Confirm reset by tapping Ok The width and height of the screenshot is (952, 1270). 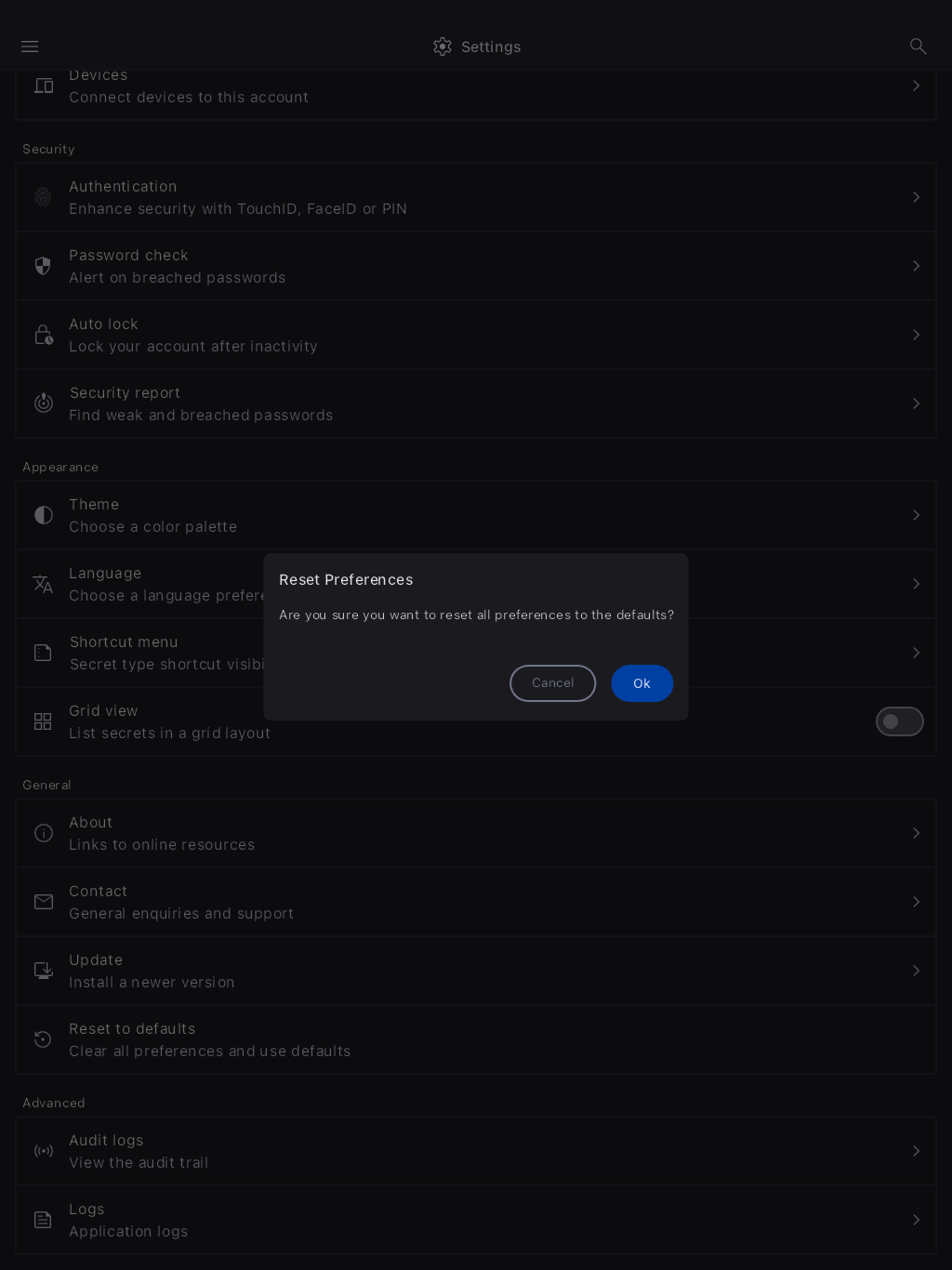(641, 683)
